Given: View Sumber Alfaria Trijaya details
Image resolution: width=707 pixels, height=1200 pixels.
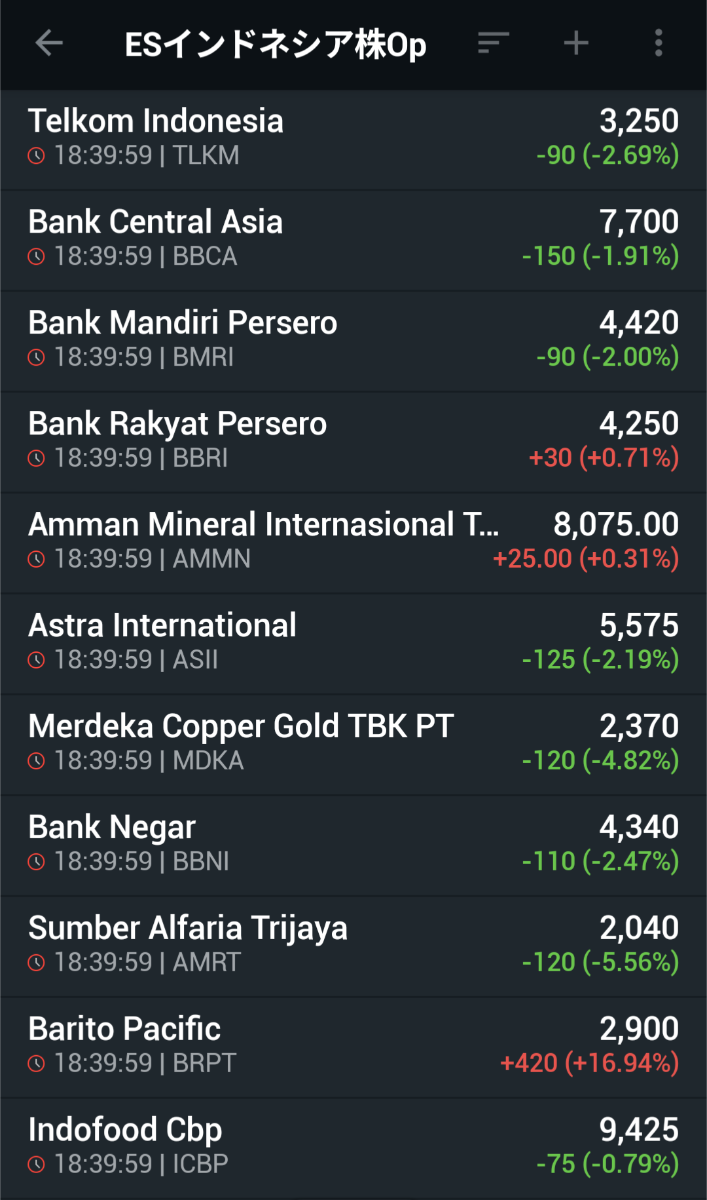Looking at the screenshot, I should [353, 946].
